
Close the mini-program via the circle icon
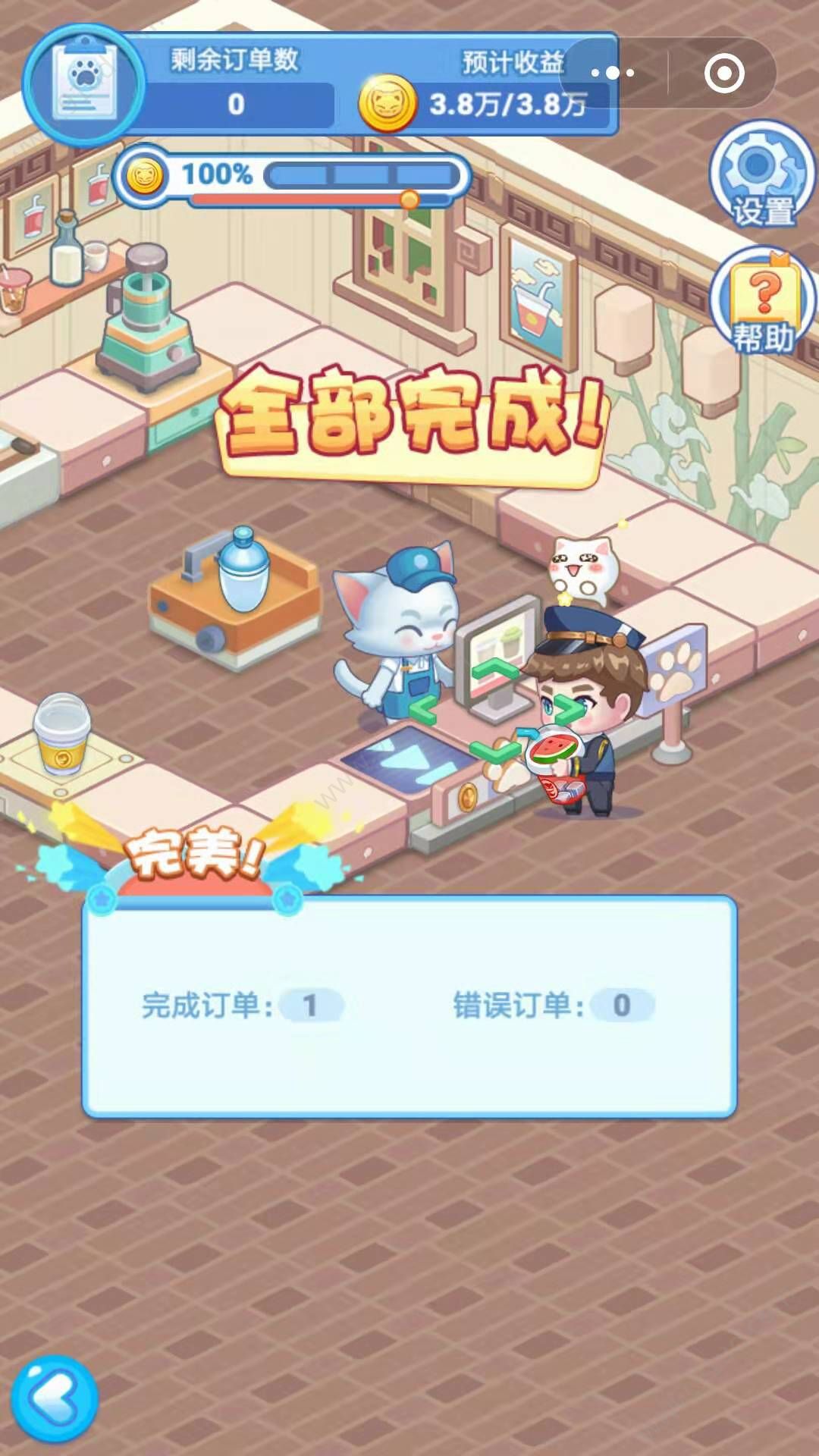pyautogui.click(x=723, y=74)
